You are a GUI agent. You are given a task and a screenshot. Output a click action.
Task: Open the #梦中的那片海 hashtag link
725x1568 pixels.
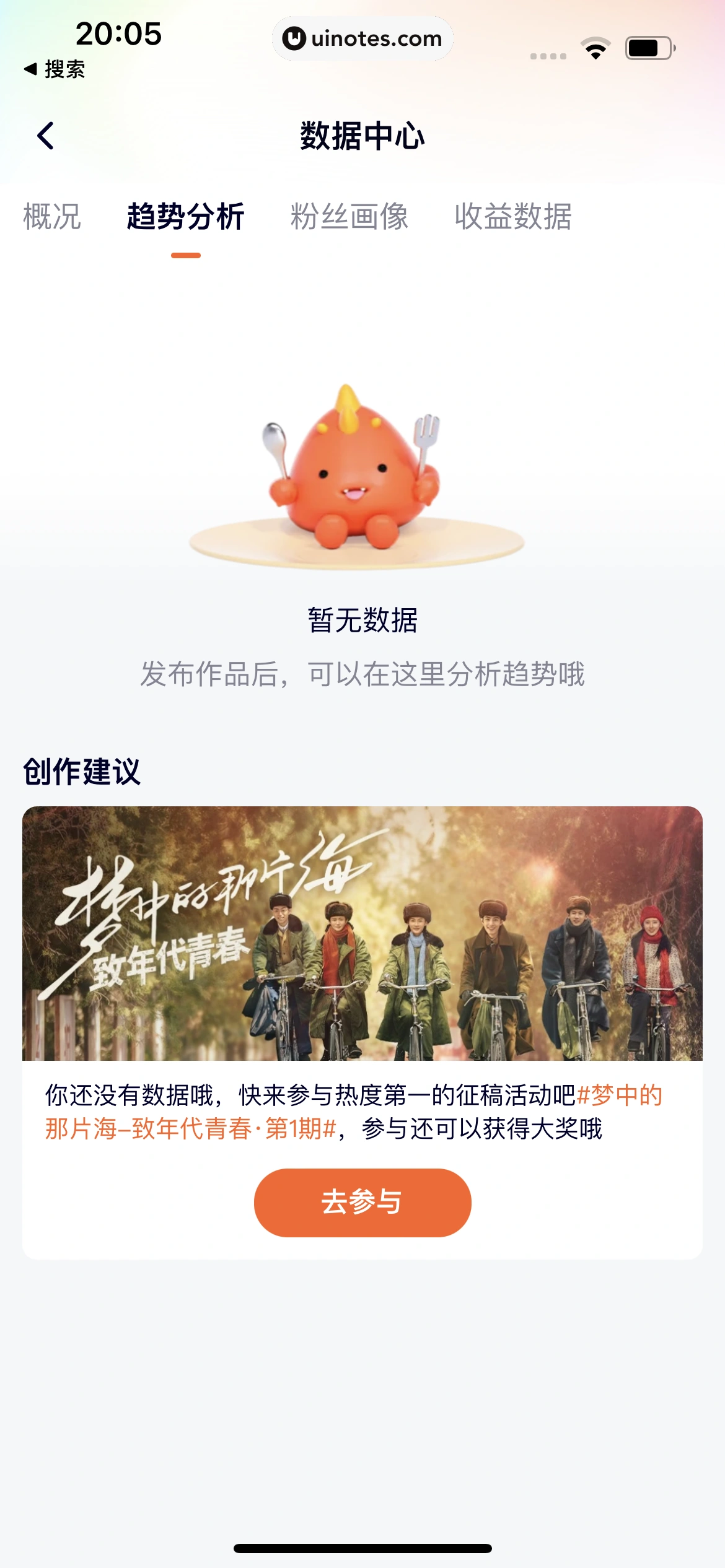[x=619, y=1096]
